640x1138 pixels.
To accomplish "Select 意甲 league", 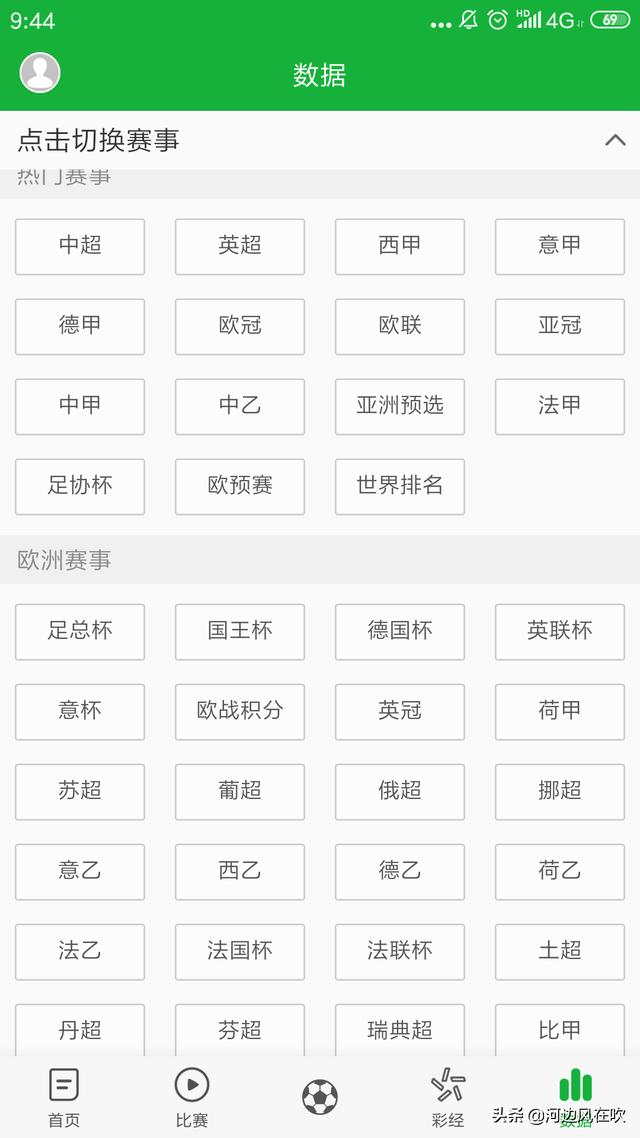I will click(x=559, y=246).
